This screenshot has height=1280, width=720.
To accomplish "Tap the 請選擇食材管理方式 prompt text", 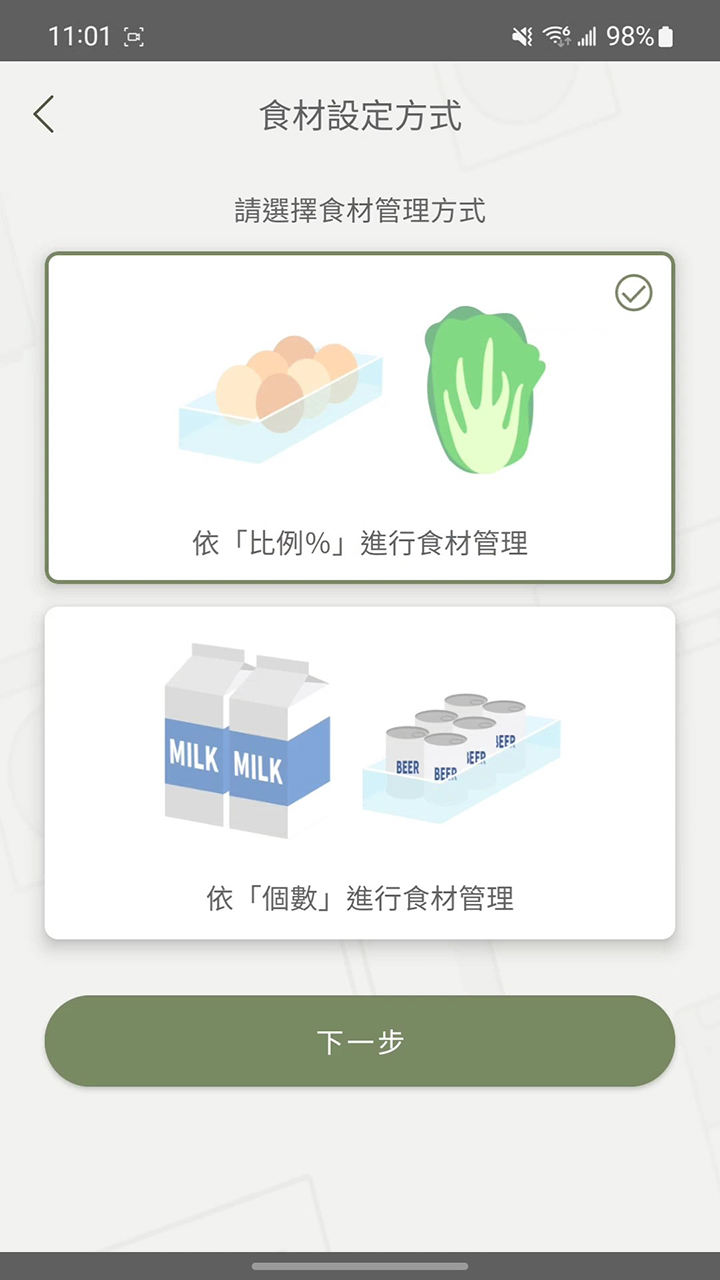I will (360, 211).
